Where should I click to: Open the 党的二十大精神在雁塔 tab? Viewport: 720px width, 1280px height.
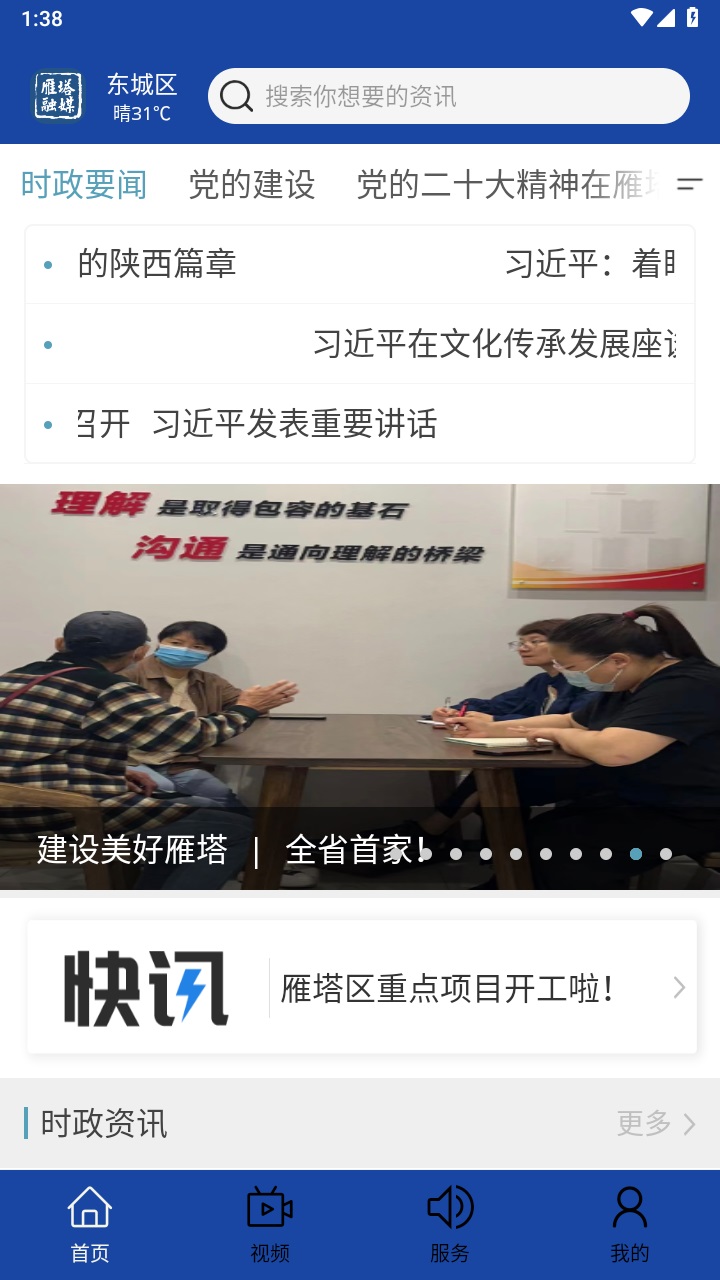coord(505,185)
